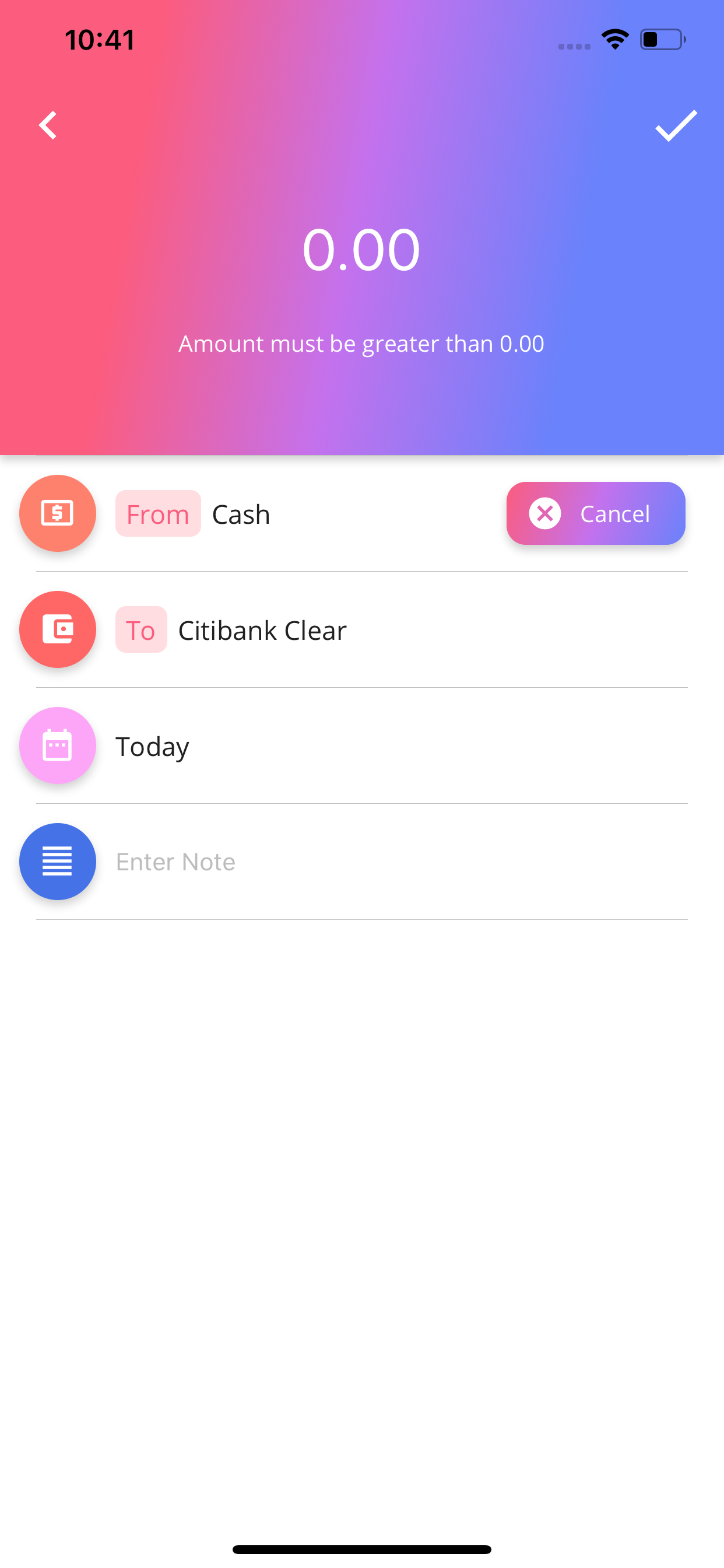This screenshot has width=724, height=1568.
Task: Click the wallet icon beside Citibank Clear
Action: point(57,629)
